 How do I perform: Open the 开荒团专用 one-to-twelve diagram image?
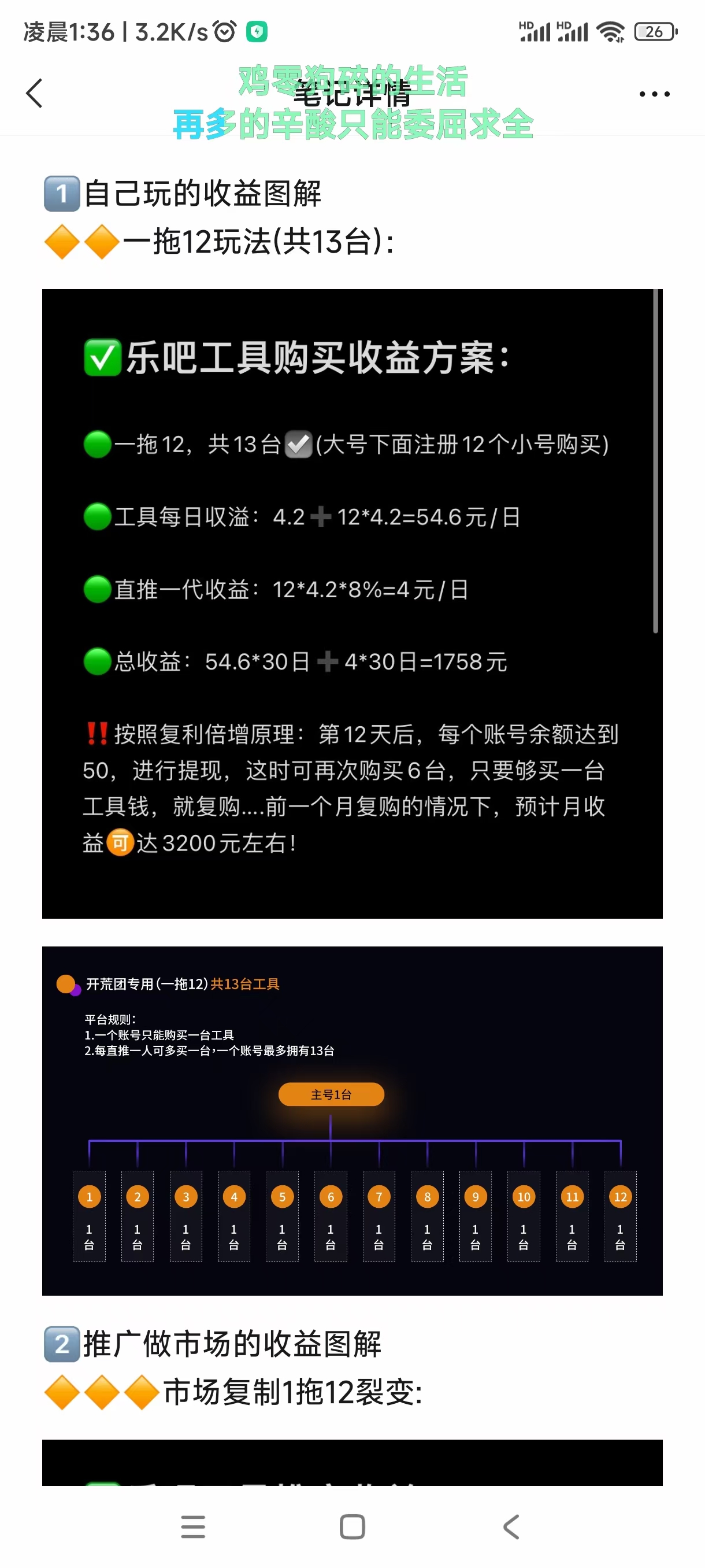point(351,1120)
